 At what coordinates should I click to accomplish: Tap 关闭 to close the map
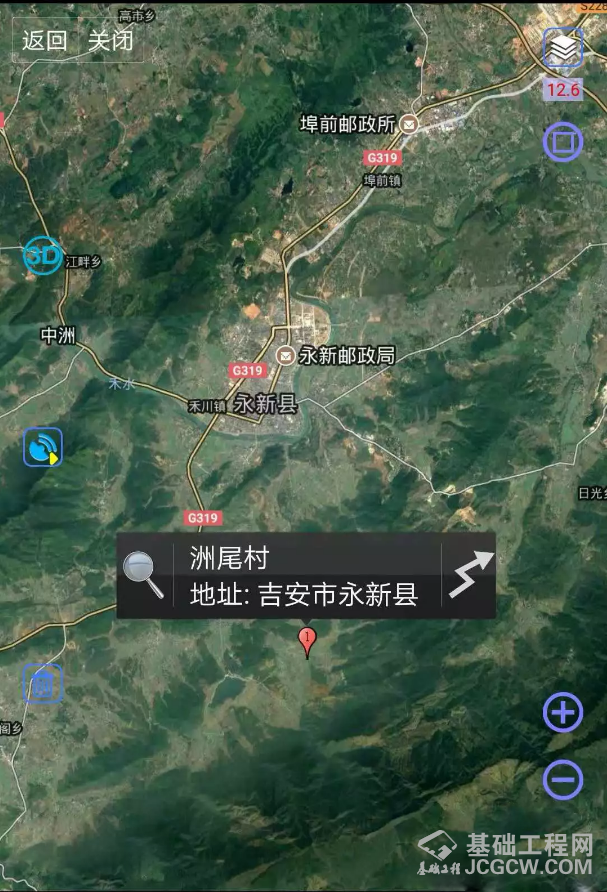(110, 41)
